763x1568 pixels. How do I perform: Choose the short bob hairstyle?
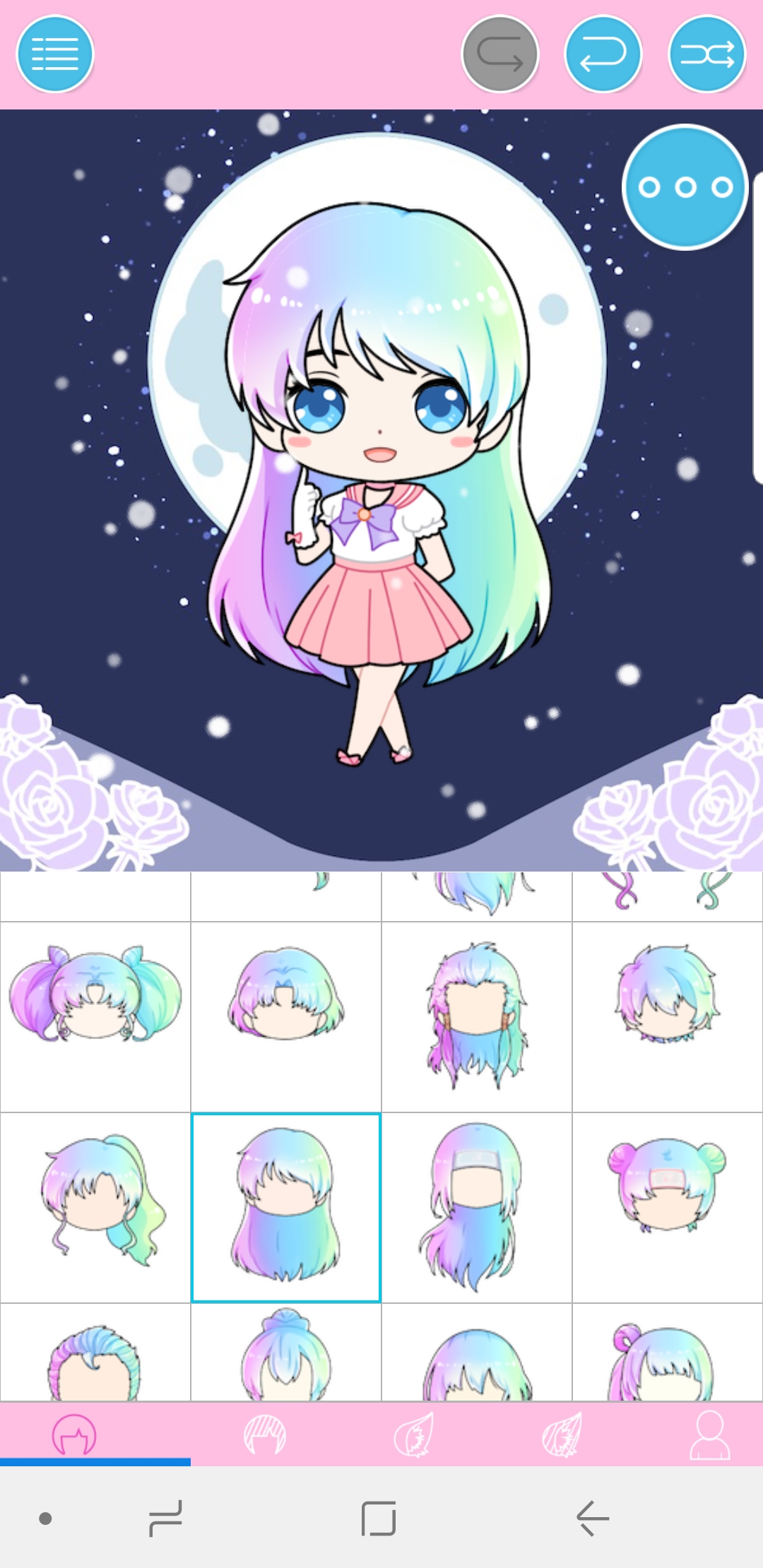point(286,1017)
